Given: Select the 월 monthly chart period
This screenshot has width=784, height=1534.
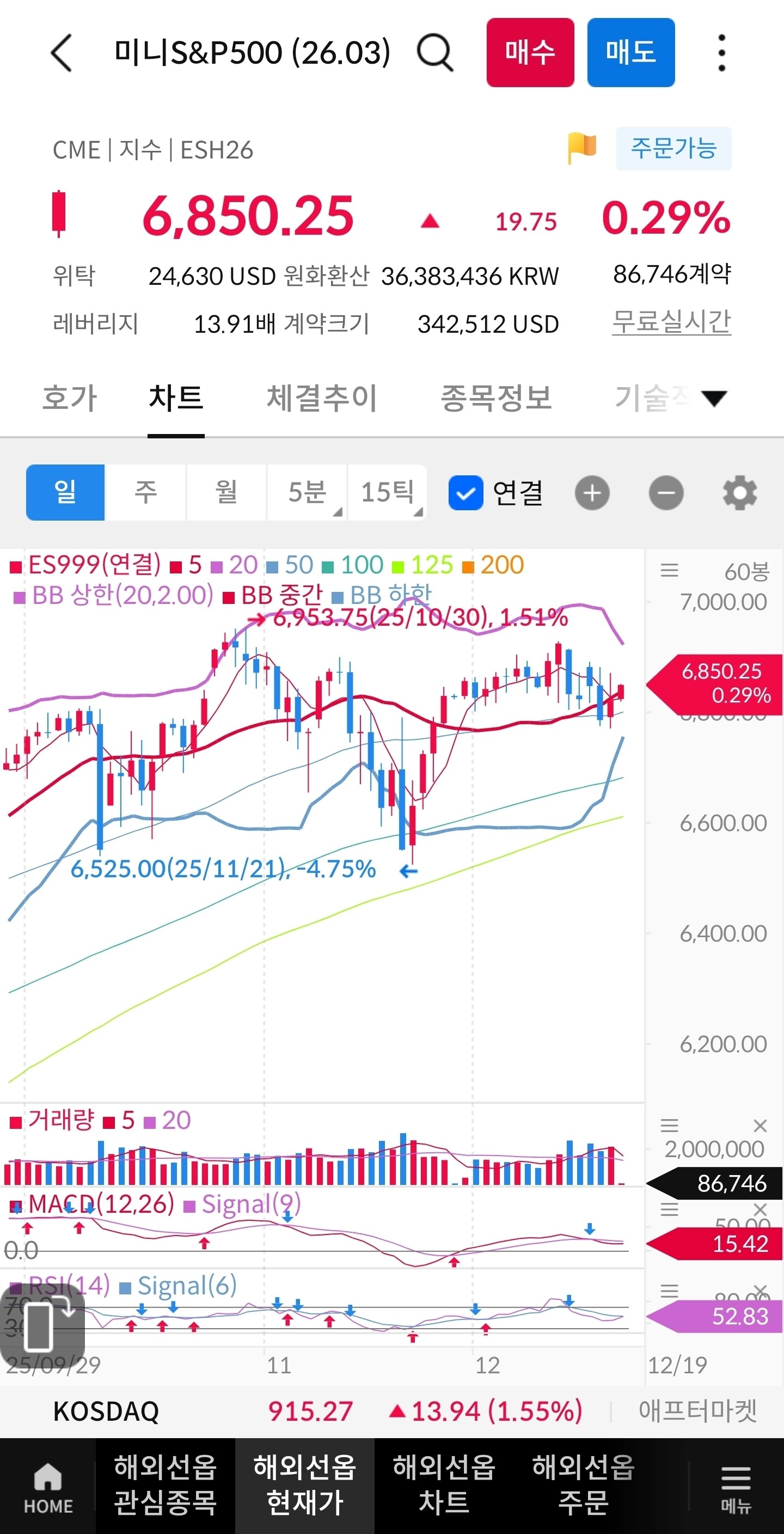Looking at the screenshot, I should click(226, 492).
